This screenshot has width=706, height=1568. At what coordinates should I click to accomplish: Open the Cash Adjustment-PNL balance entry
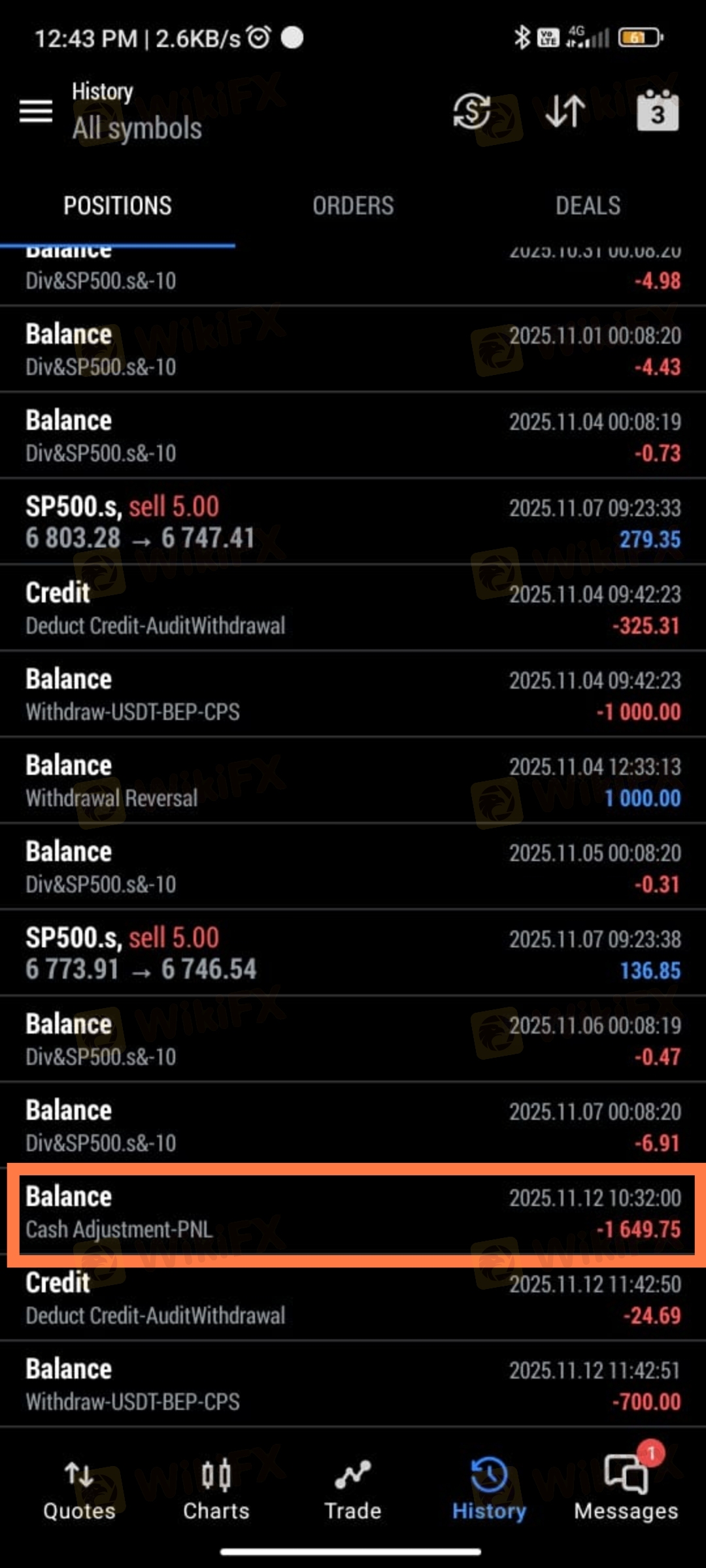[353, 1213]
